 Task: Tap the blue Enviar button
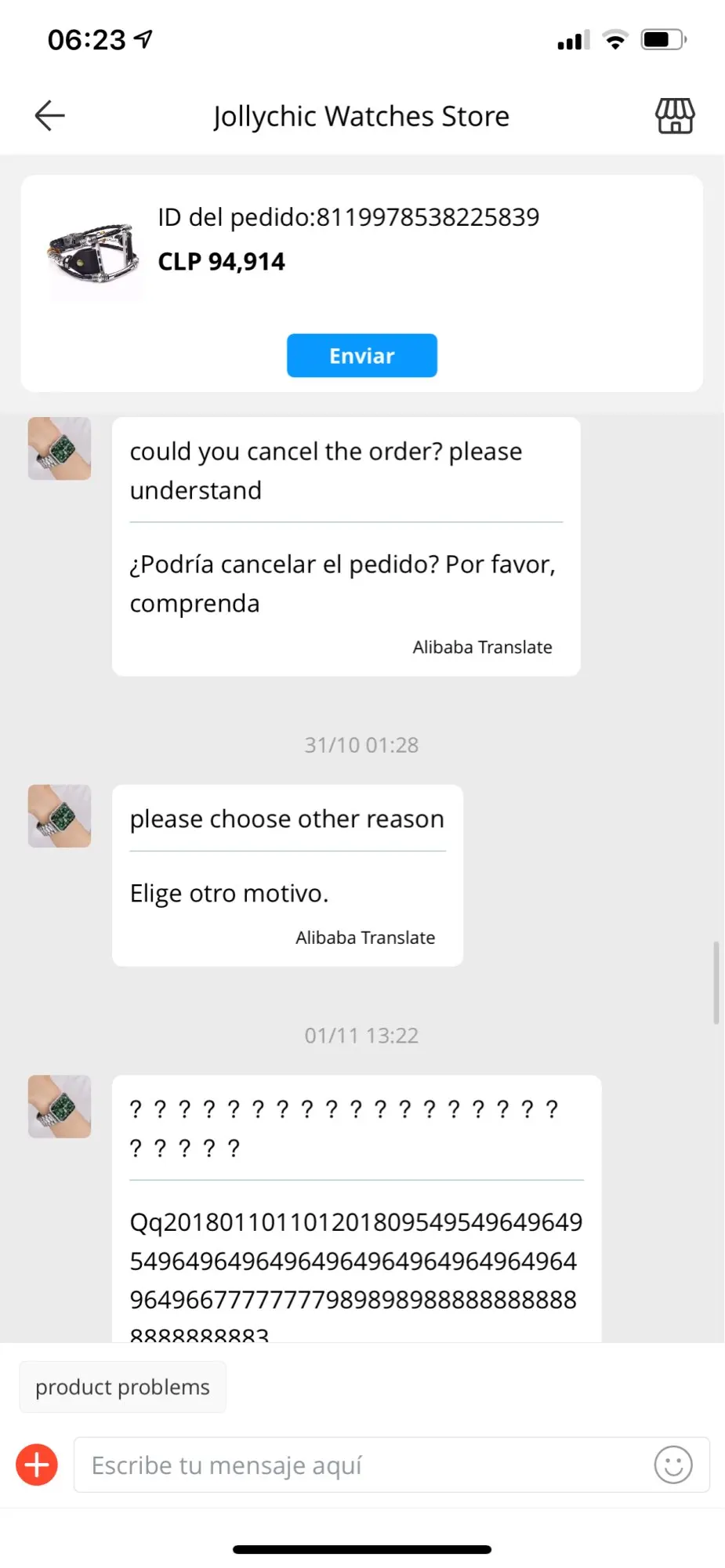361,356
